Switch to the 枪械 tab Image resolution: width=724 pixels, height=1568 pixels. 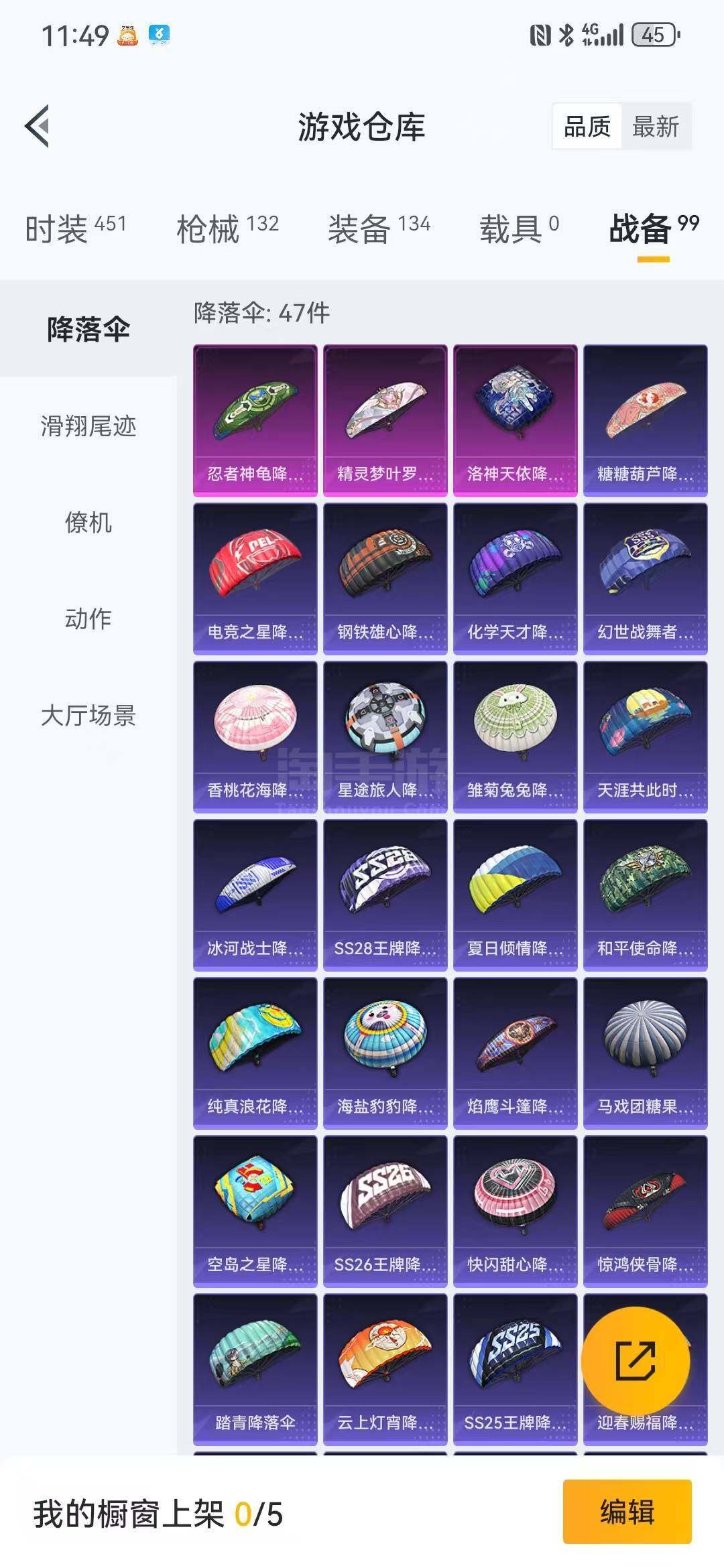click(227, 228)
